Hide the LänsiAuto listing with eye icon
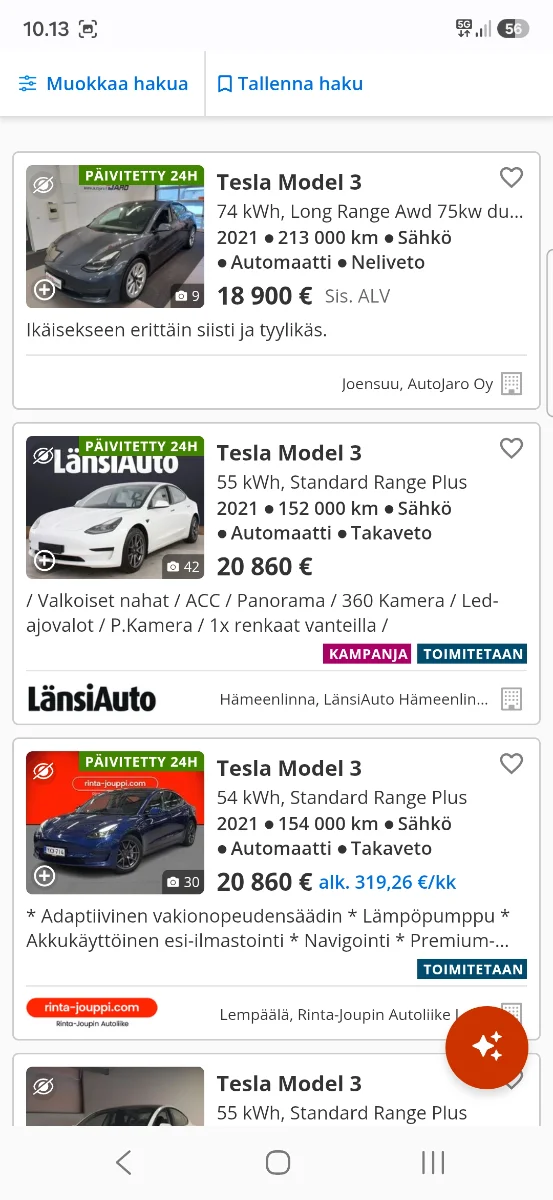 tap(43, 455)
